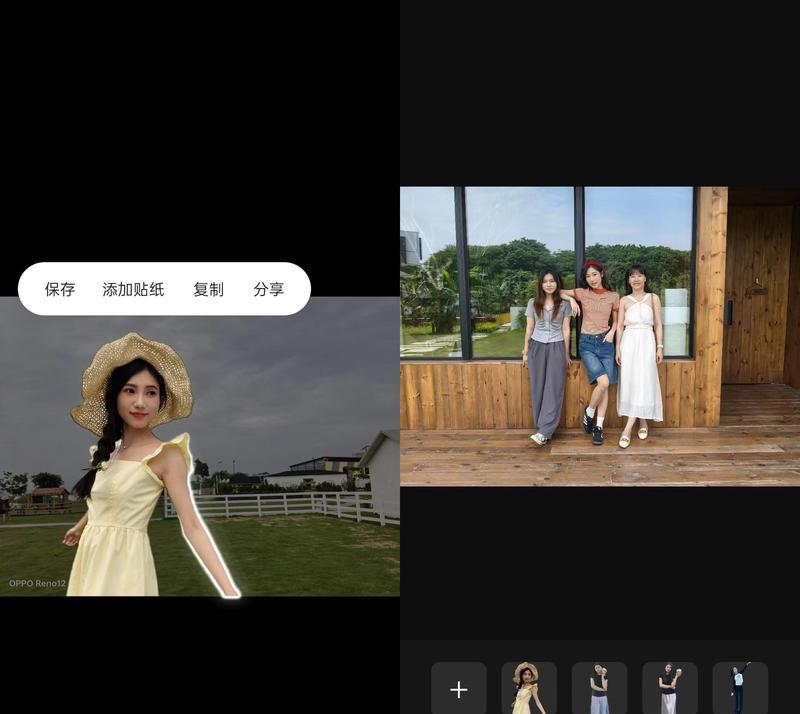Select sticker of woman in blue trousers

(599, 689)
